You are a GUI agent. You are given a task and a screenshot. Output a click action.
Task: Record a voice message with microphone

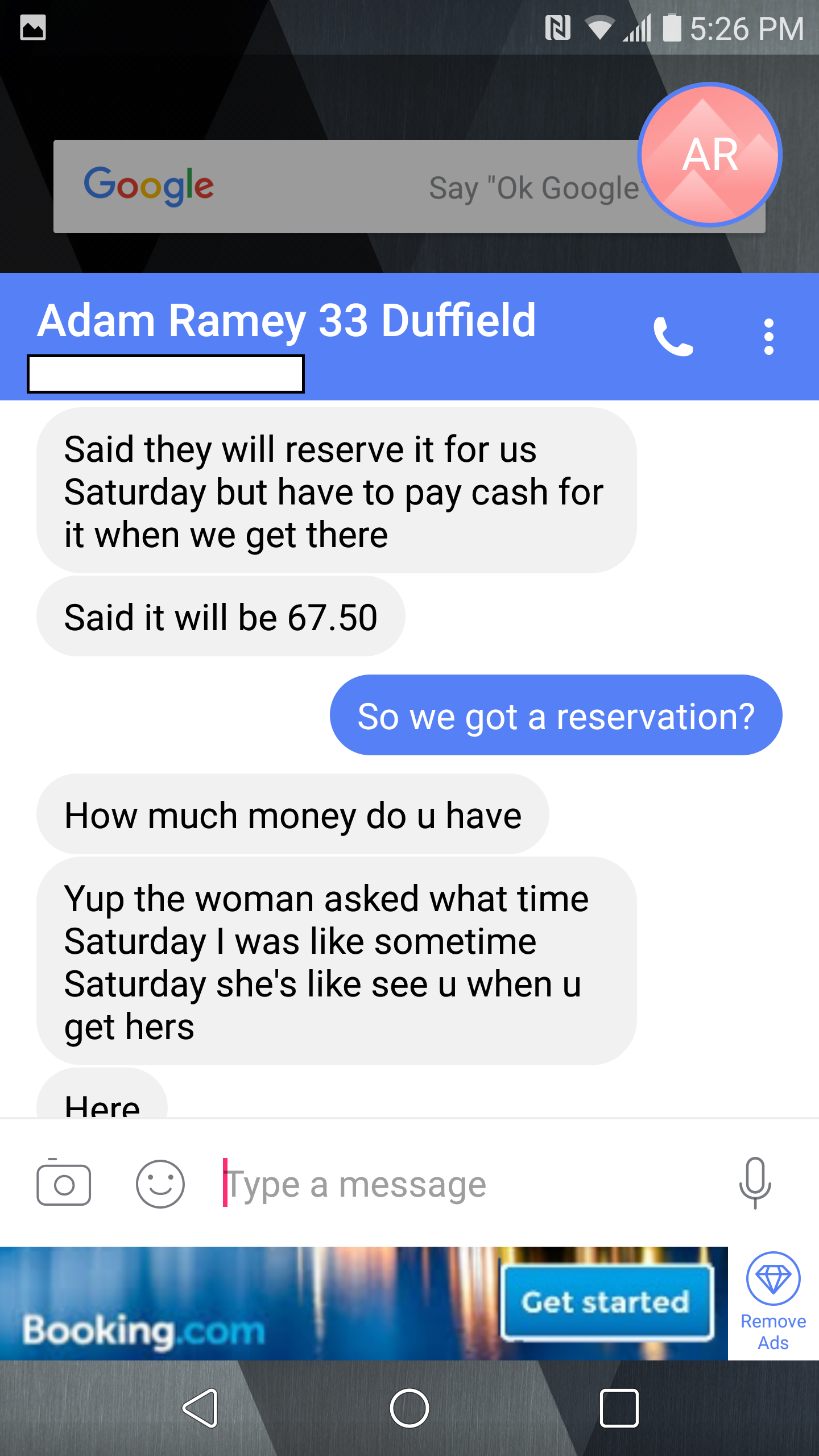[x=755, y=1183]
